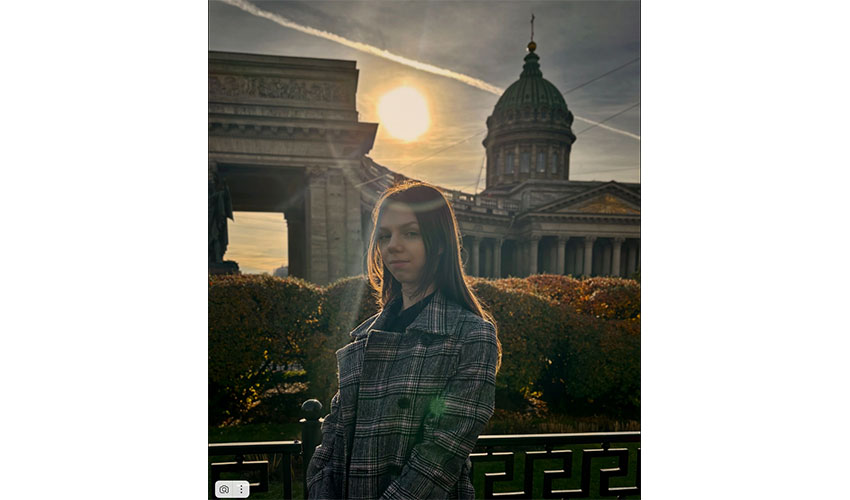Open visual search for this image
The width and height of the screenshot is (850, 500).
pyautogui.click(x=224, y=489)
